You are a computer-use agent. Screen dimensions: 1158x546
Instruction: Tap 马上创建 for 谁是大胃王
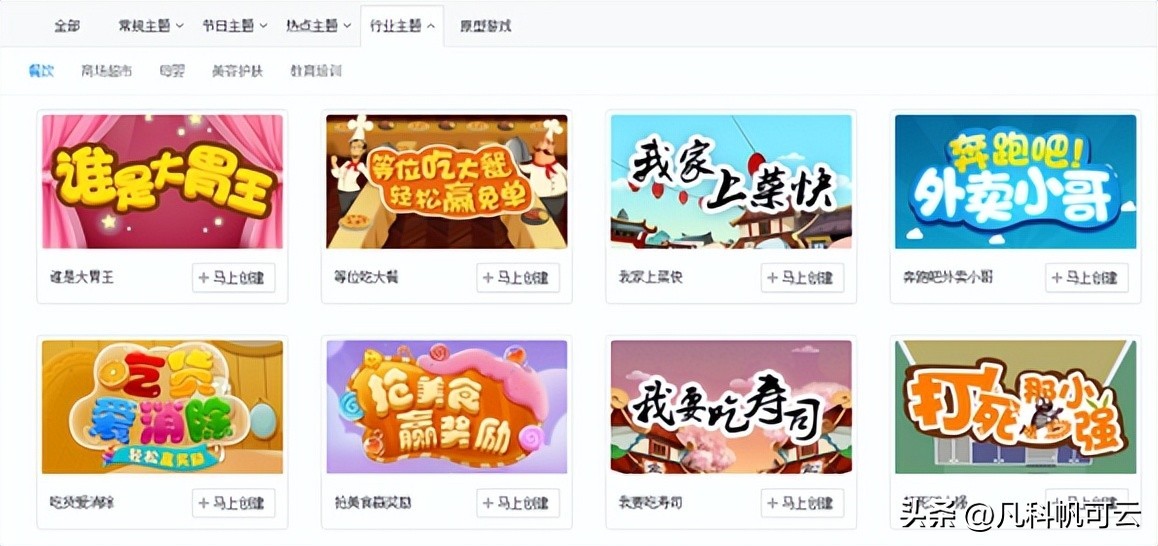coord(233,277)
